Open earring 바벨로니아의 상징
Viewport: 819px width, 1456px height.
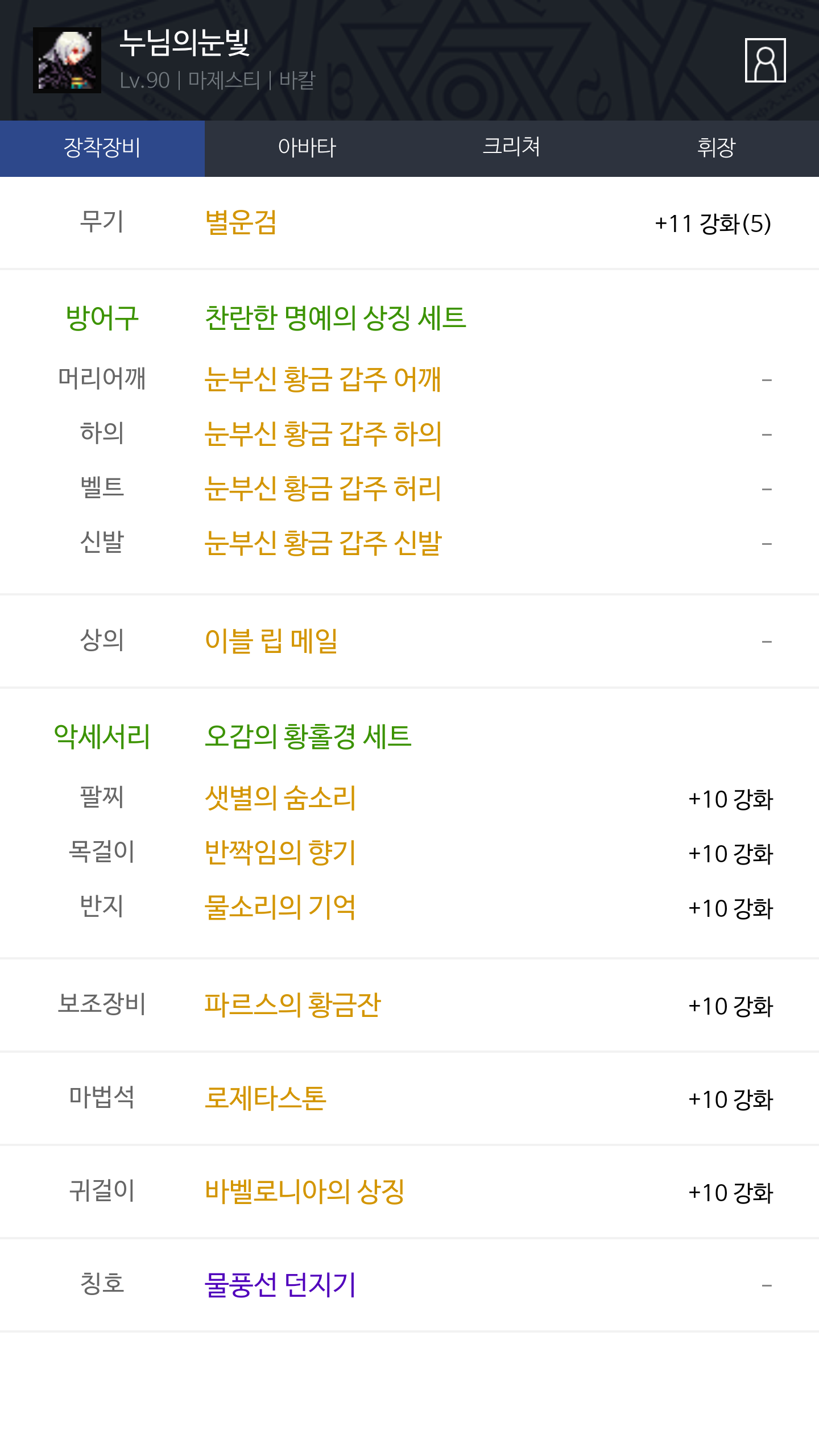[x=305, y=1191]
